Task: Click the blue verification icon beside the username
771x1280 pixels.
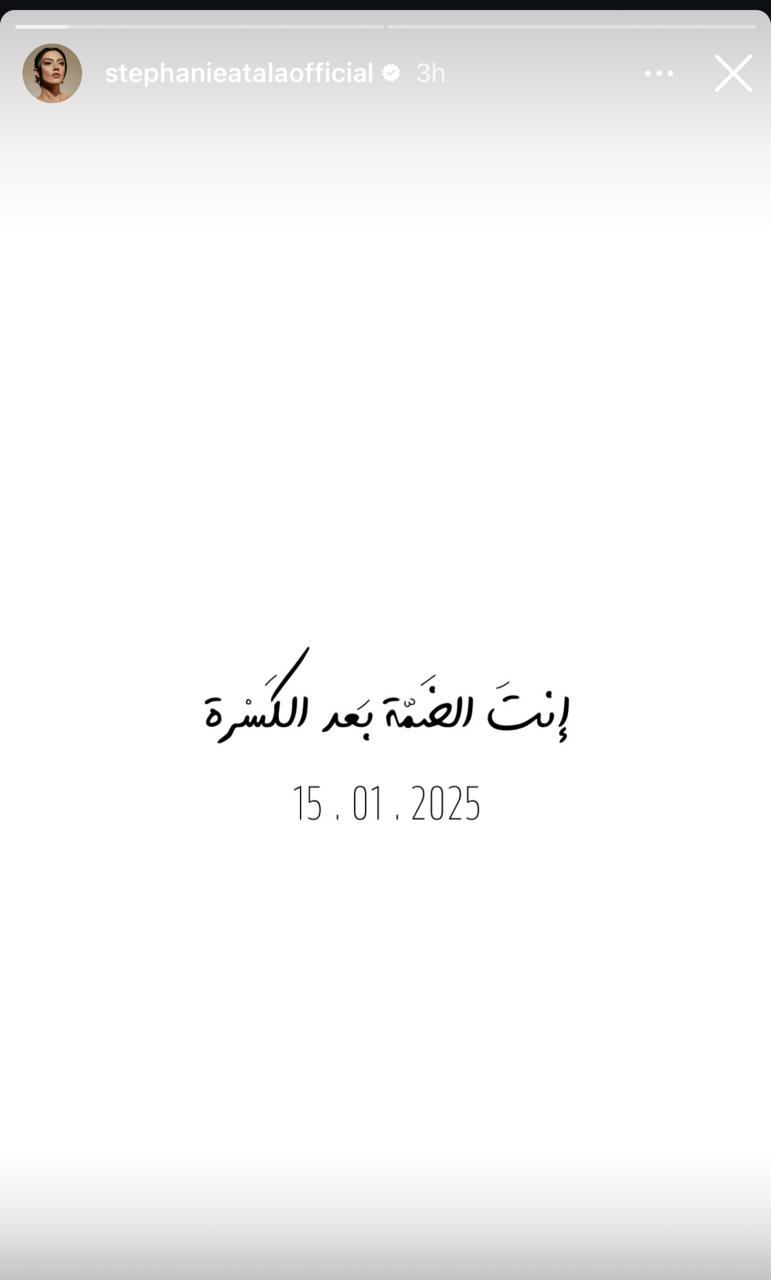Action: coord(390,72)
